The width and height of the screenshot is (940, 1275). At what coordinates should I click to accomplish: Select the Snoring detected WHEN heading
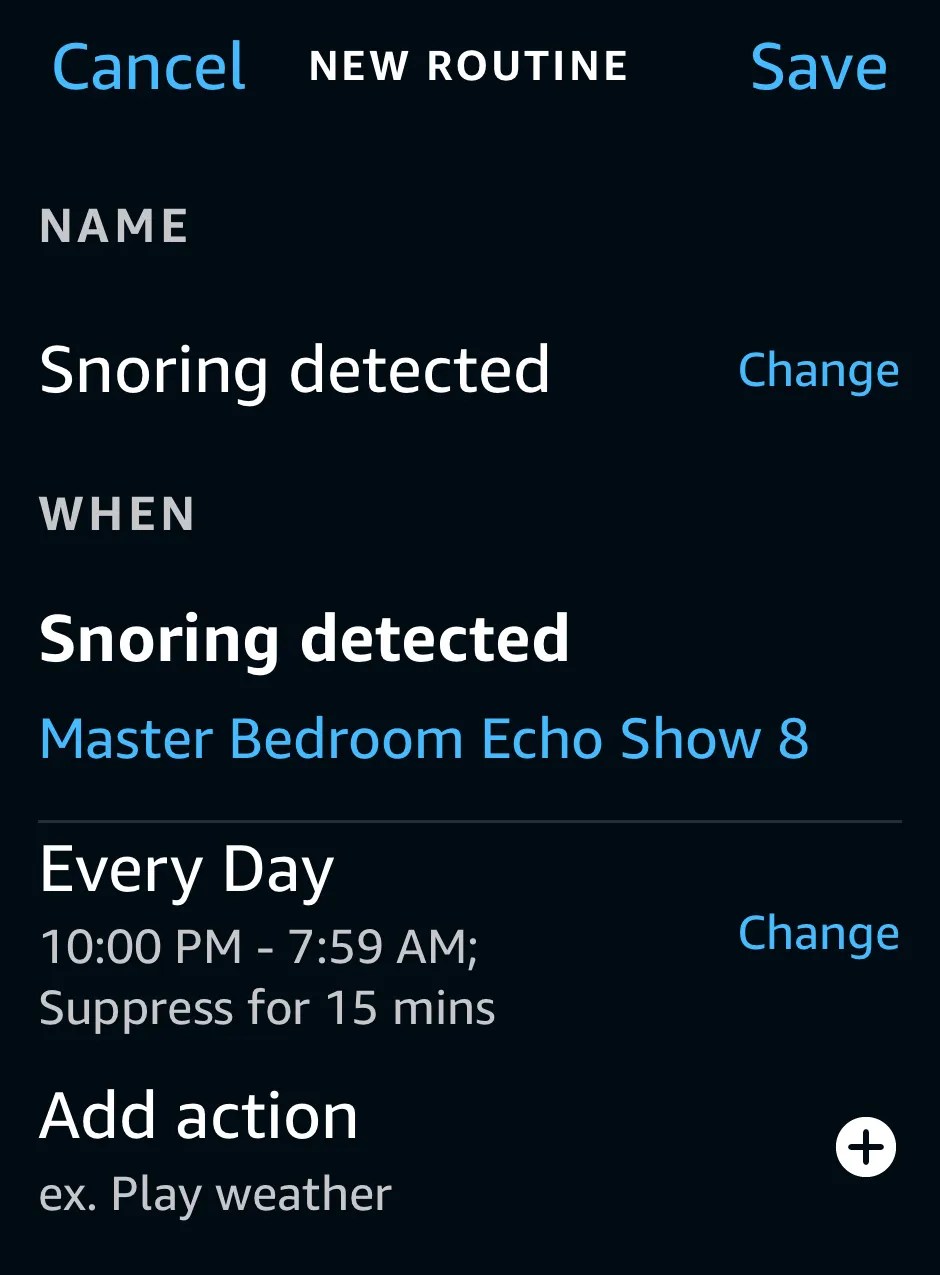click(304, 639)
